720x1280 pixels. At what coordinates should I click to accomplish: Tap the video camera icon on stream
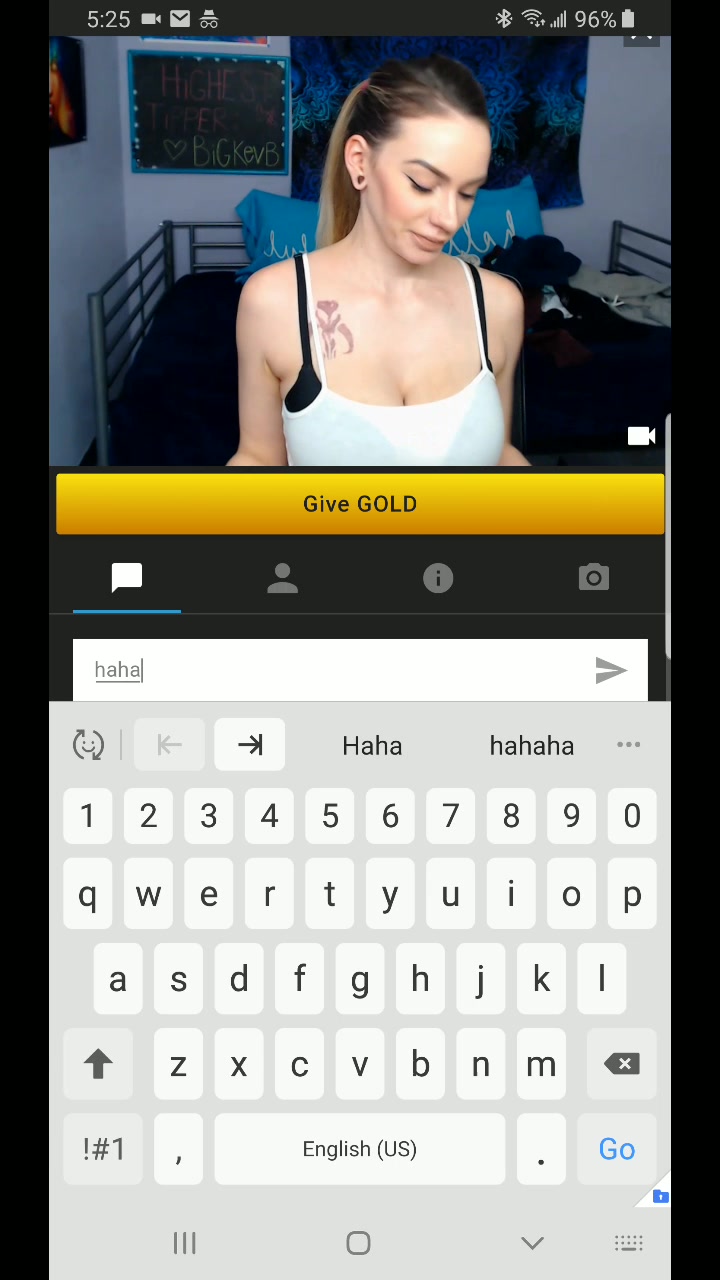(641, 436)
